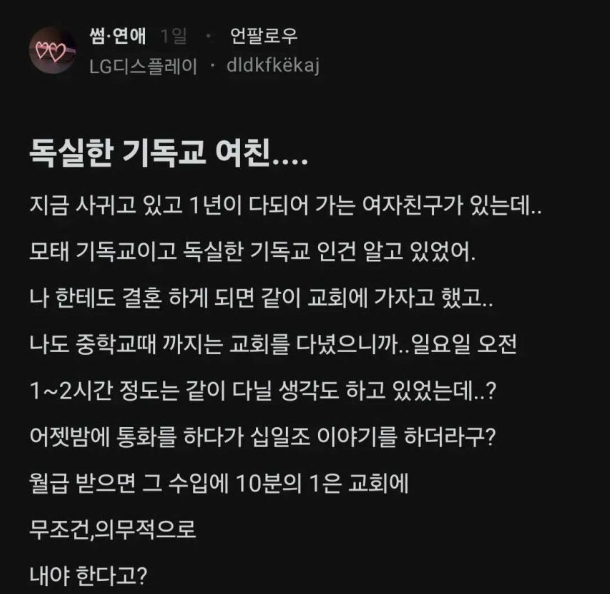Screen dimensions: 612x594
Task: Open the 썸·연애 topic channel
Action: click(118, 37)
